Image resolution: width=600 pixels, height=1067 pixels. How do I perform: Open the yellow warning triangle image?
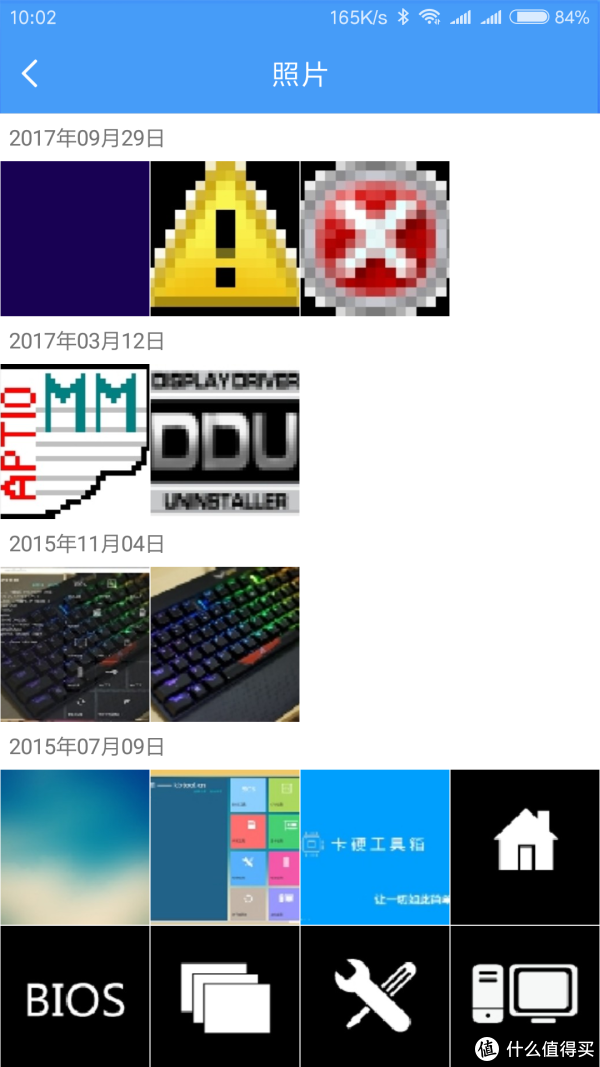(225, 238)
